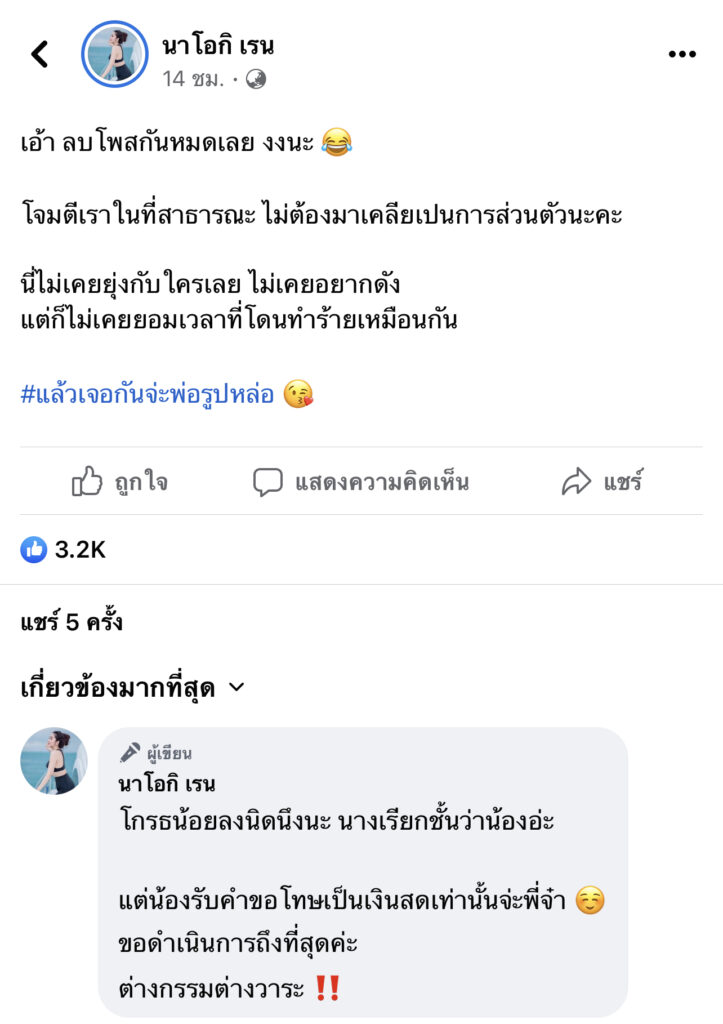This screenshot has width=723, height=1024.
Task: Tap แสดงความคิดเห็น to comment
Action: [x=361, y=483]
